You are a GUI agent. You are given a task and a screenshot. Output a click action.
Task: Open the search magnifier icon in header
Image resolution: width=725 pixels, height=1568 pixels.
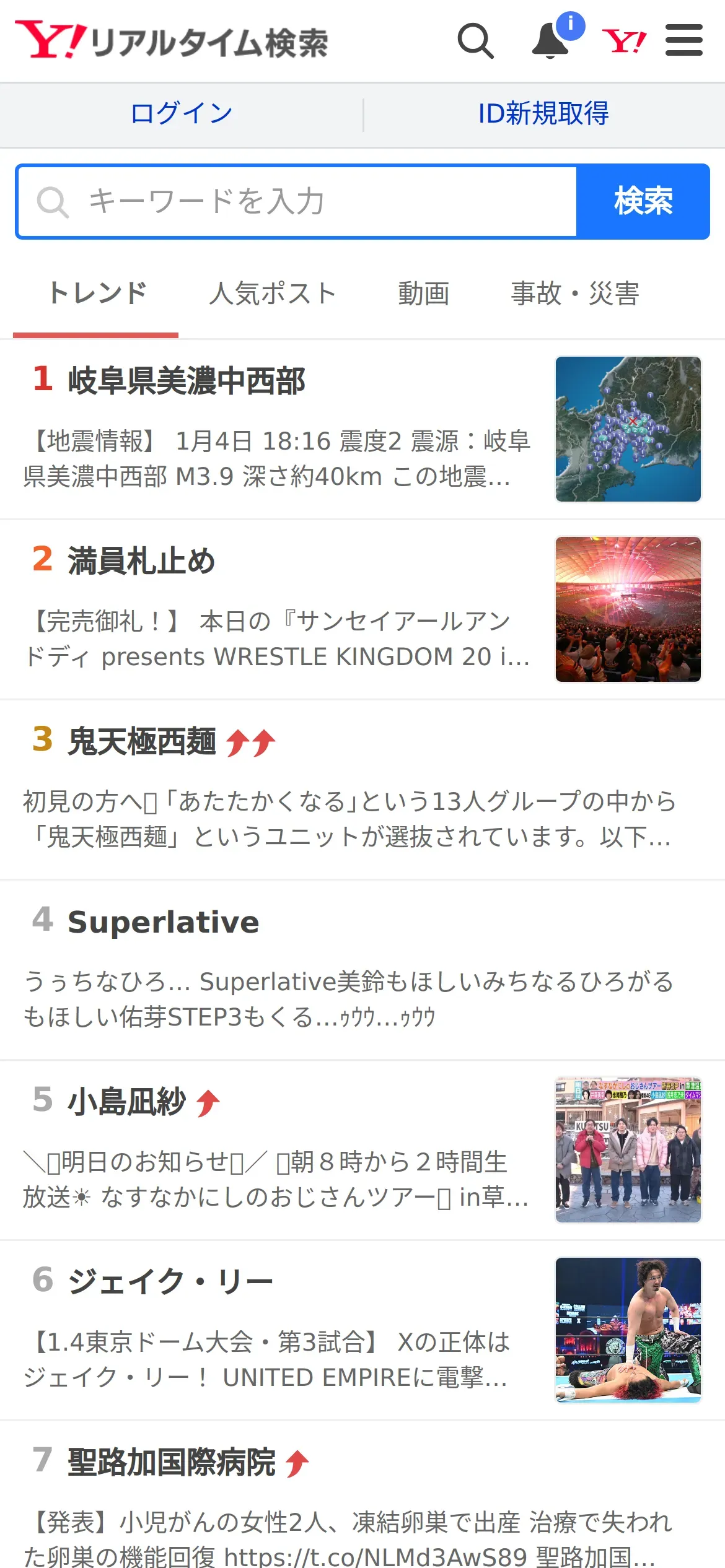pyautogui.click(x=475, y=41)
